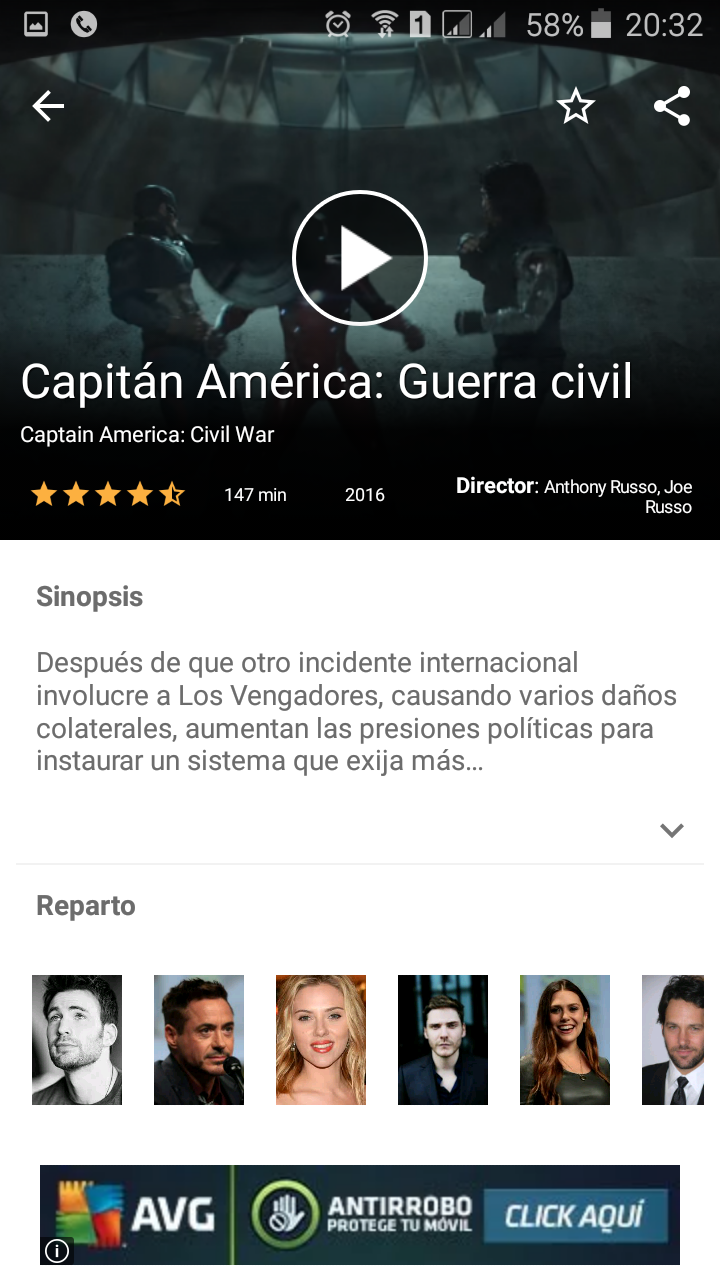Tap the back arrow to return
This screenshot has height=1280, width=720.
47,105
